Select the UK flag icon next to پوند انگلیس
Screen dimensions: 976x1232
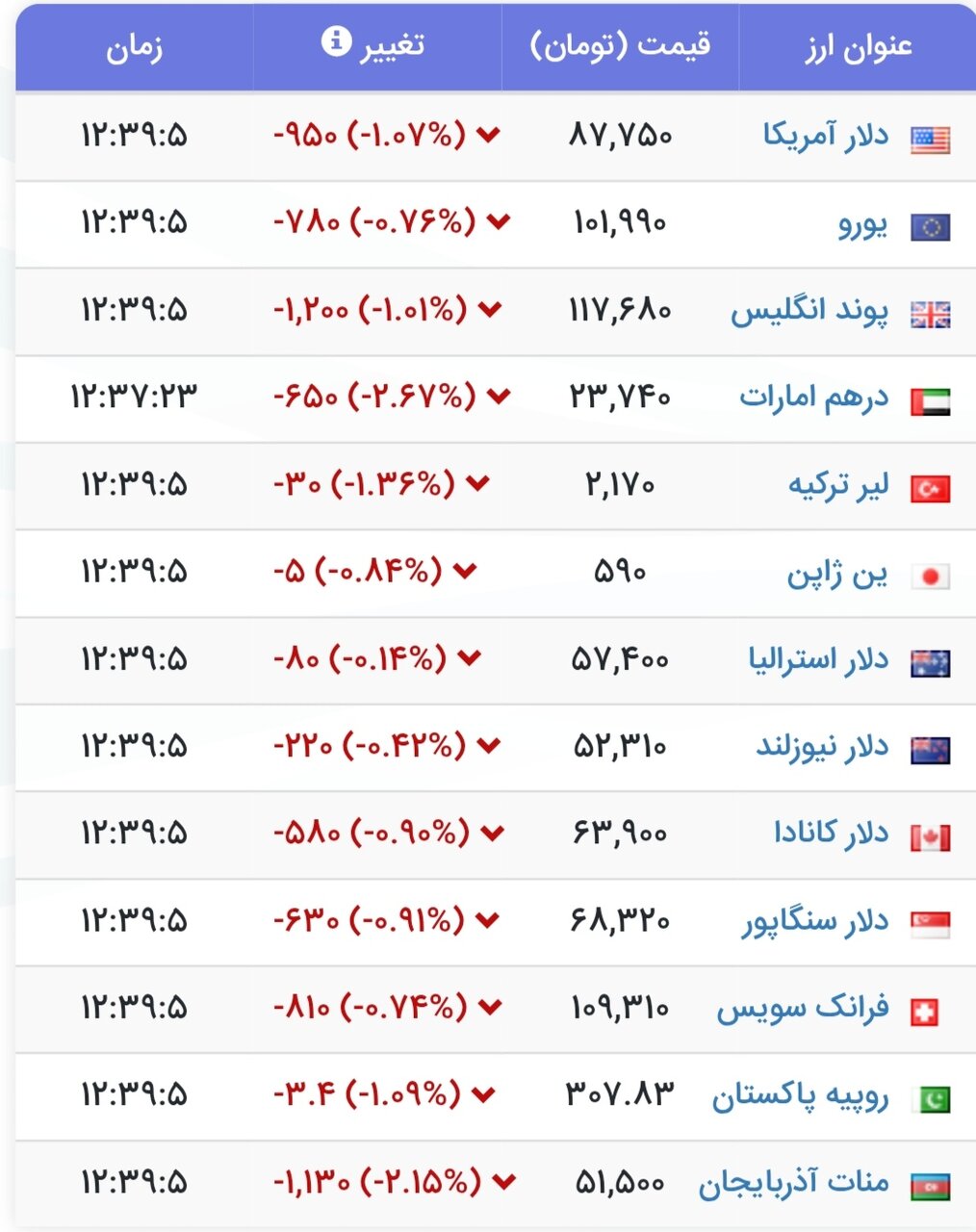point(931,313)
